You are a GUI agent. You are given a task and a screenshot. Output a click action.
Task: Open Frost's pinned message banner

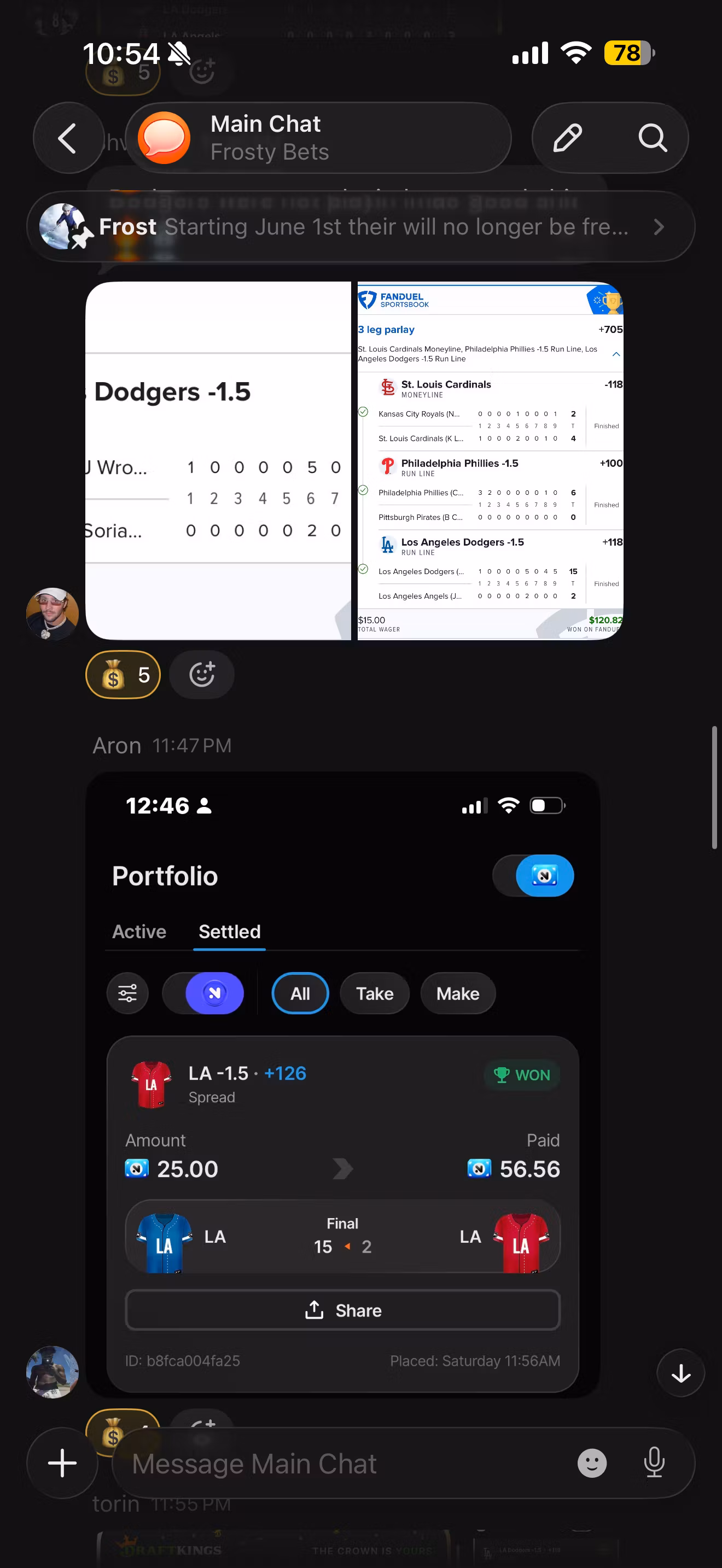[360, 227]
